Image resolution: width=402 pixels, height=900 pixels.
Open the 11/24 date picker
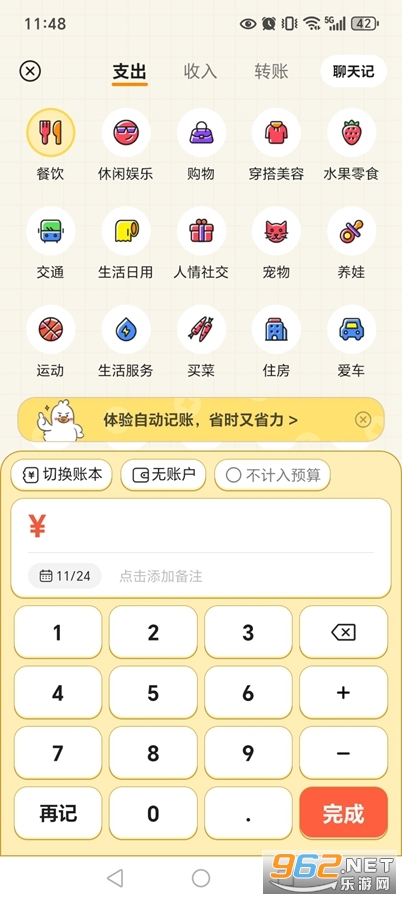(65, 576)
